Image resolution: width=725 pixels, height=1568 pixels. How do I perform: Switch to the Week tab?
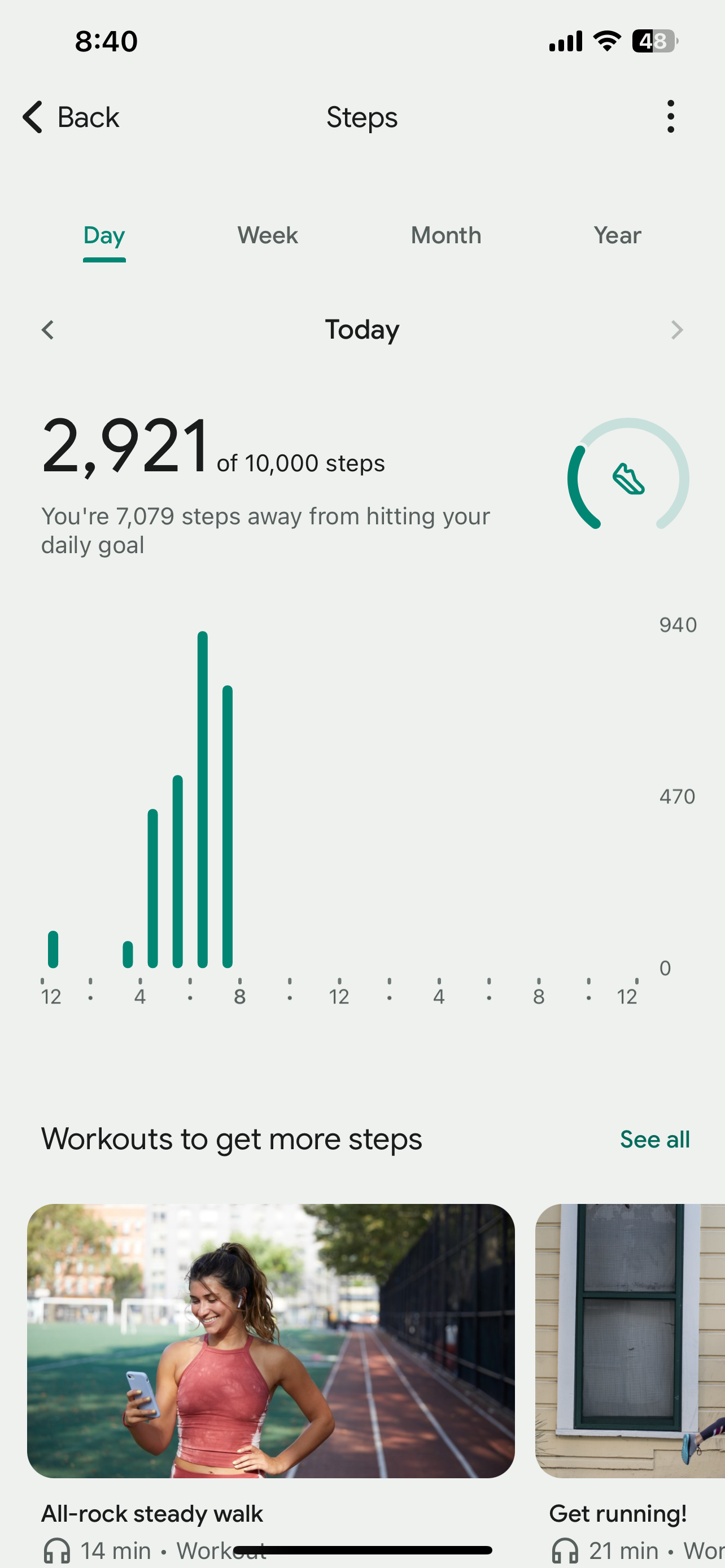267,235
